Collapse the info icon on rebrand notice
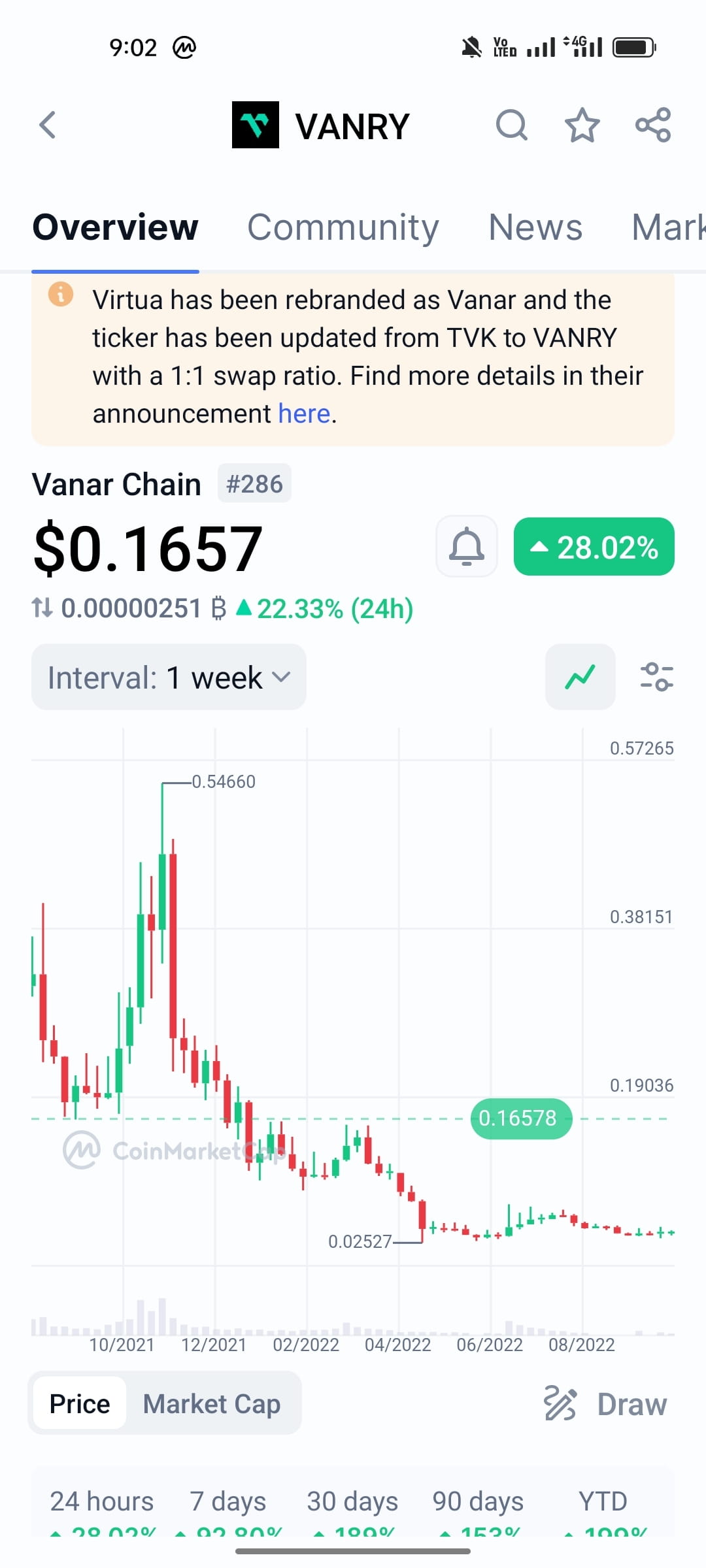 (x=61, y=295)
